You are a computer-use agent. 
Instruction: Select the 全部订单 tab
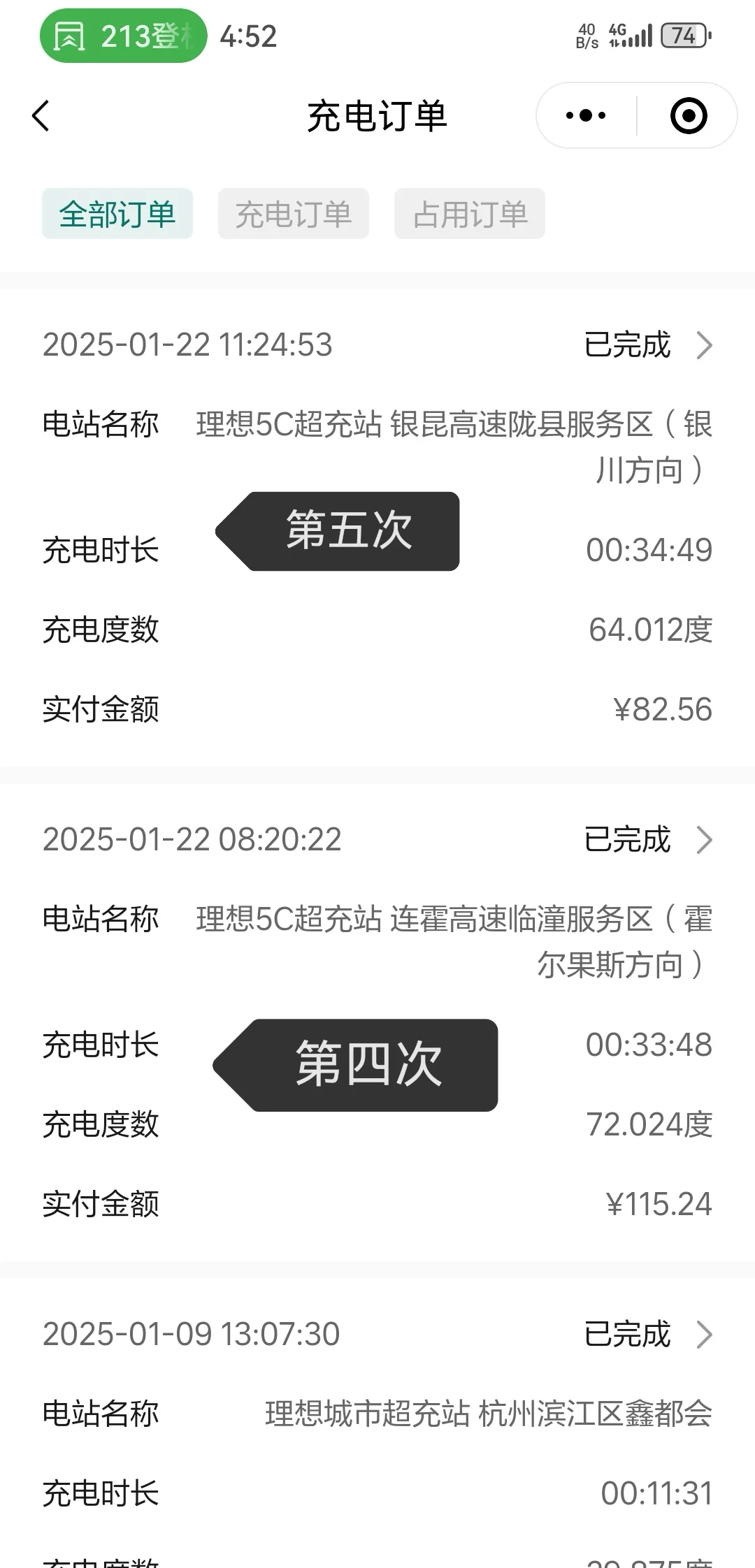point(117,214)
